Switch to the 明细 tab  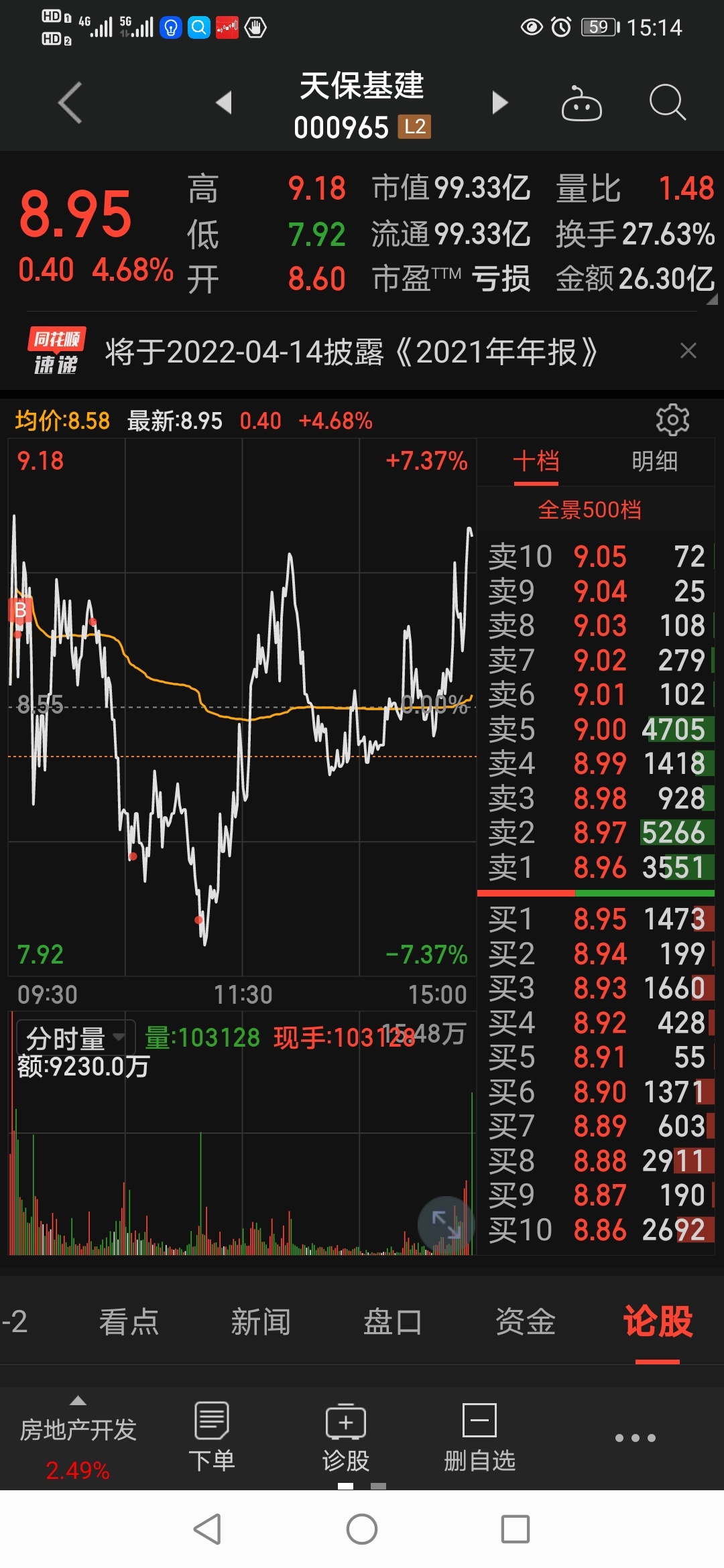654,461
